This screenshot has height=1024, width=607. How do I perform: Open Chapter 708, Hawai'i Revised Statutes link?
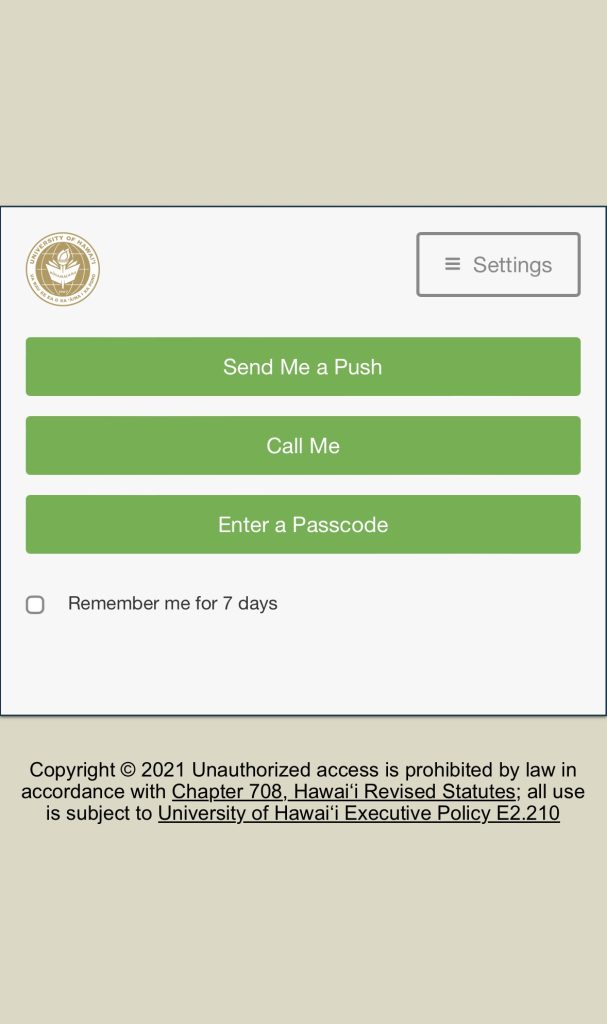click(344, 792)
